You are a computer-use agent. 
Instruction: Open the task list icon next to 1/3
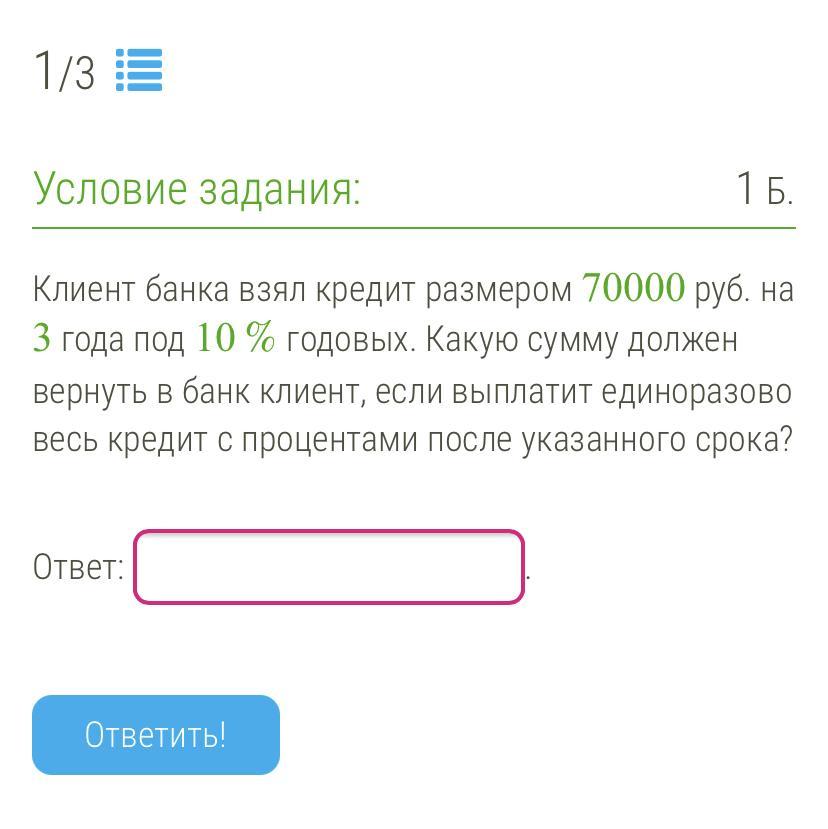tap(139, 71)
